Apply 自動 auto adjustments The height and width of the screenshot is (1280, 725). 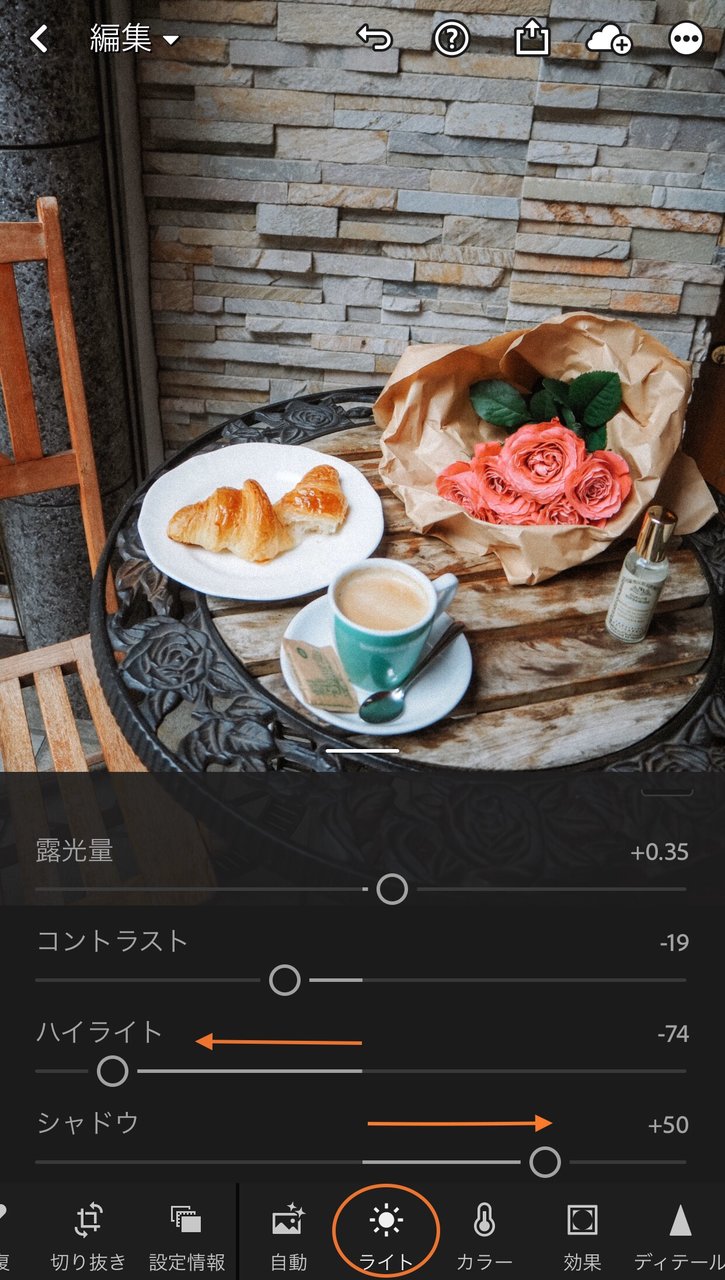pyautogui.click(x=288, y=1236)
